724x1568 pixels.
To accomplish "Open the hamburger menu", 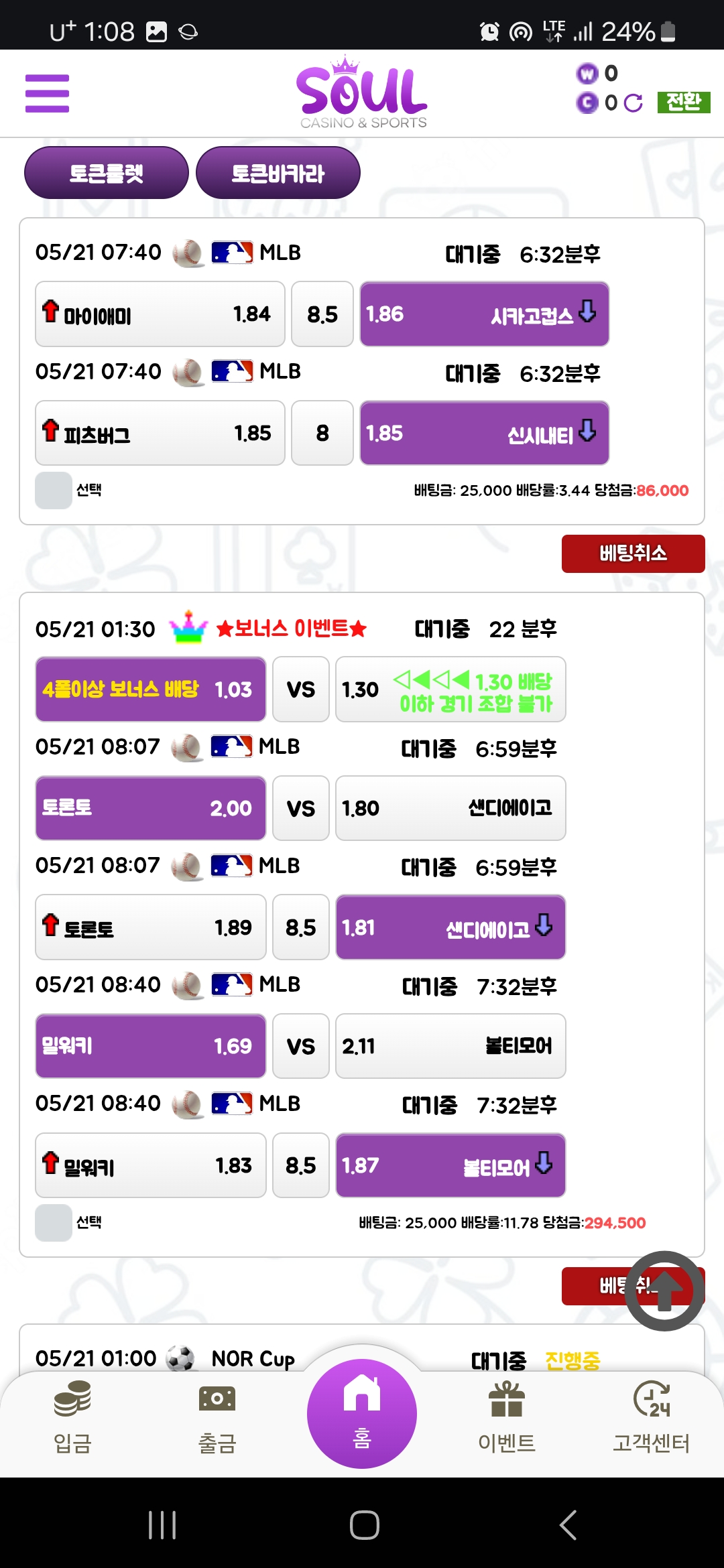I will 47,93.
